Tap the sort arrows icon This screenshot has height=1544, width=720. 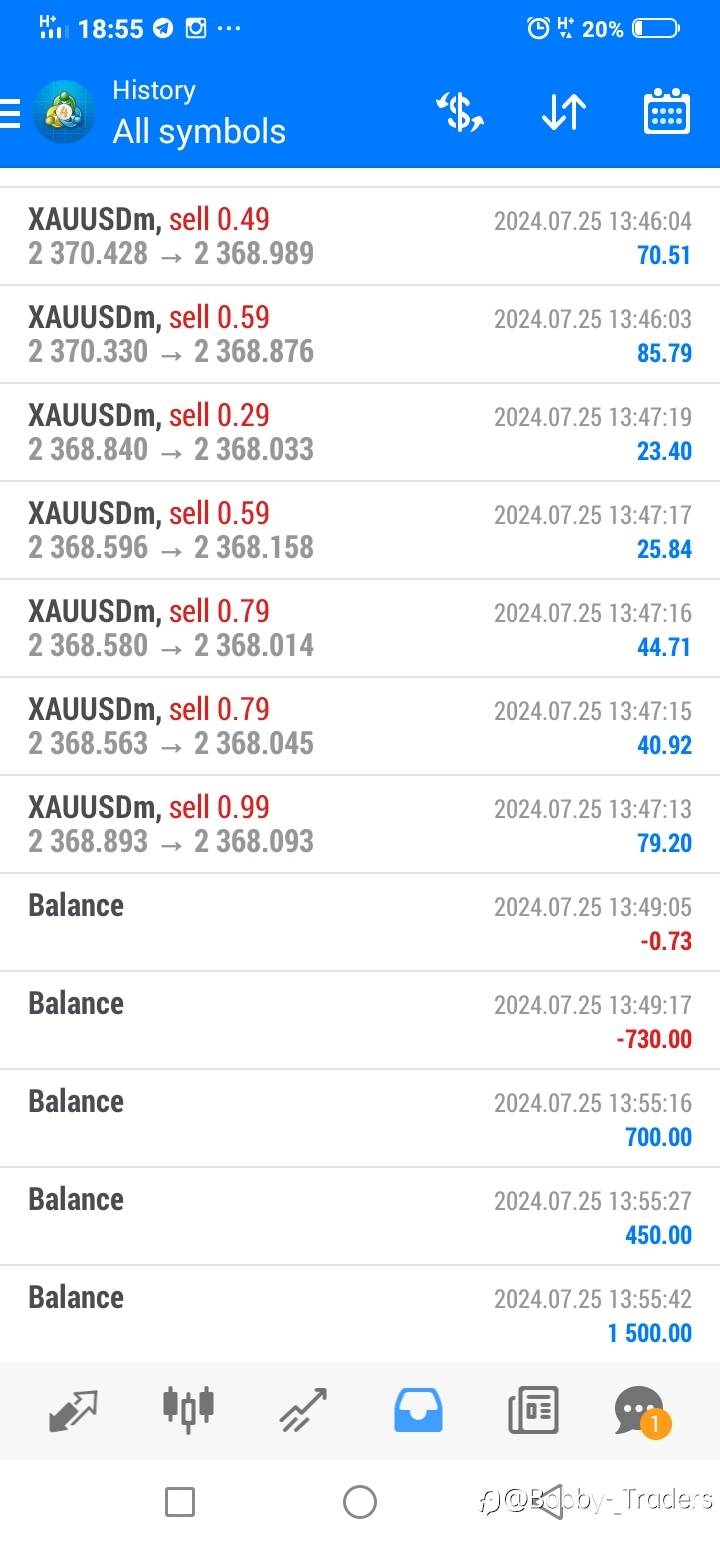click(564, 112)
